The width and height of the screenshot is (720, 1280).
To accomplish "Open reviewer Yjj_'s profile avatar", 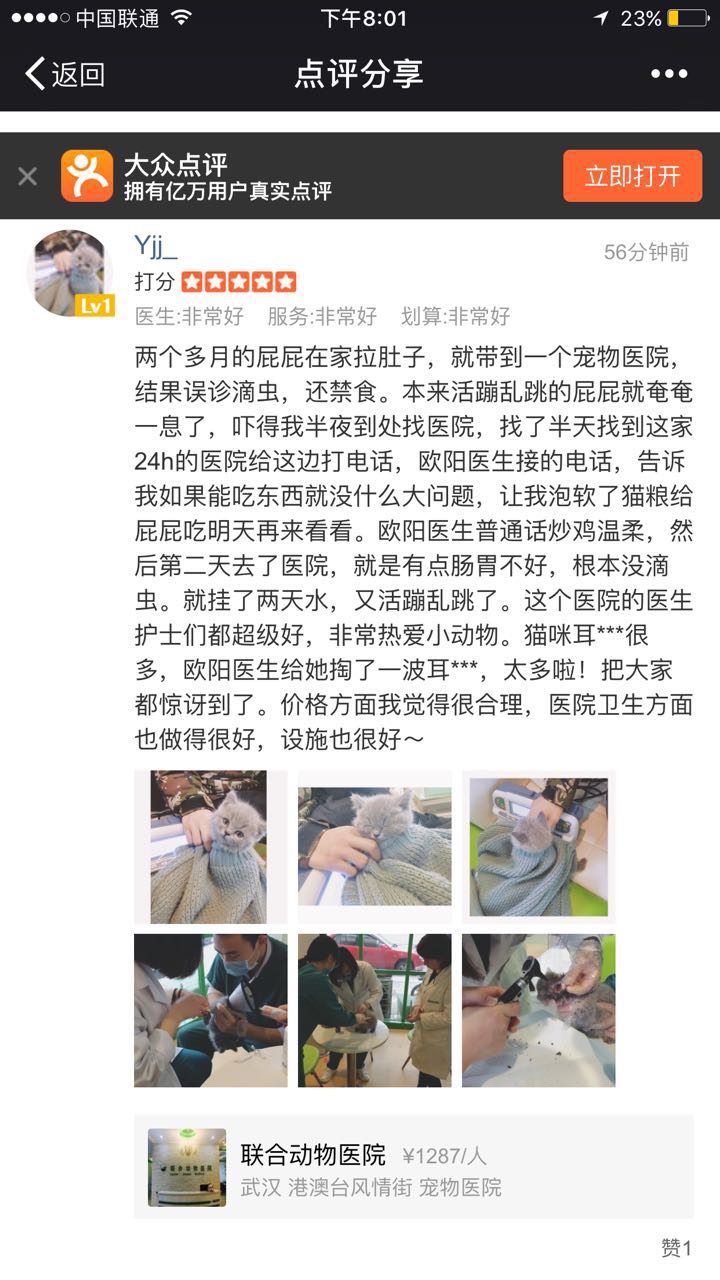I will [70, 273].
